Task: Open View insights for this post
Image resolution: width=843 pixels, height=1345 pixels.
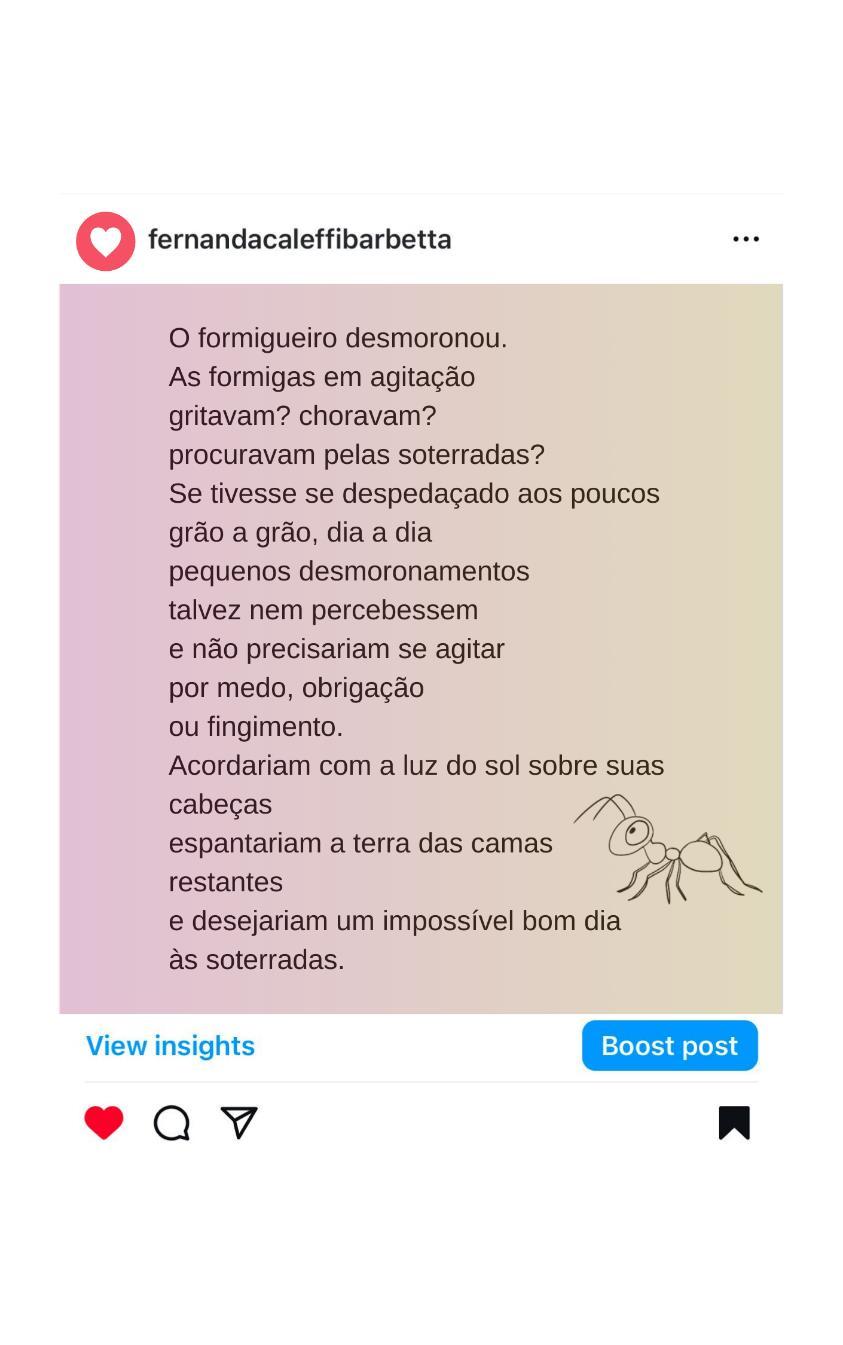Action: tap(170, 1045)
